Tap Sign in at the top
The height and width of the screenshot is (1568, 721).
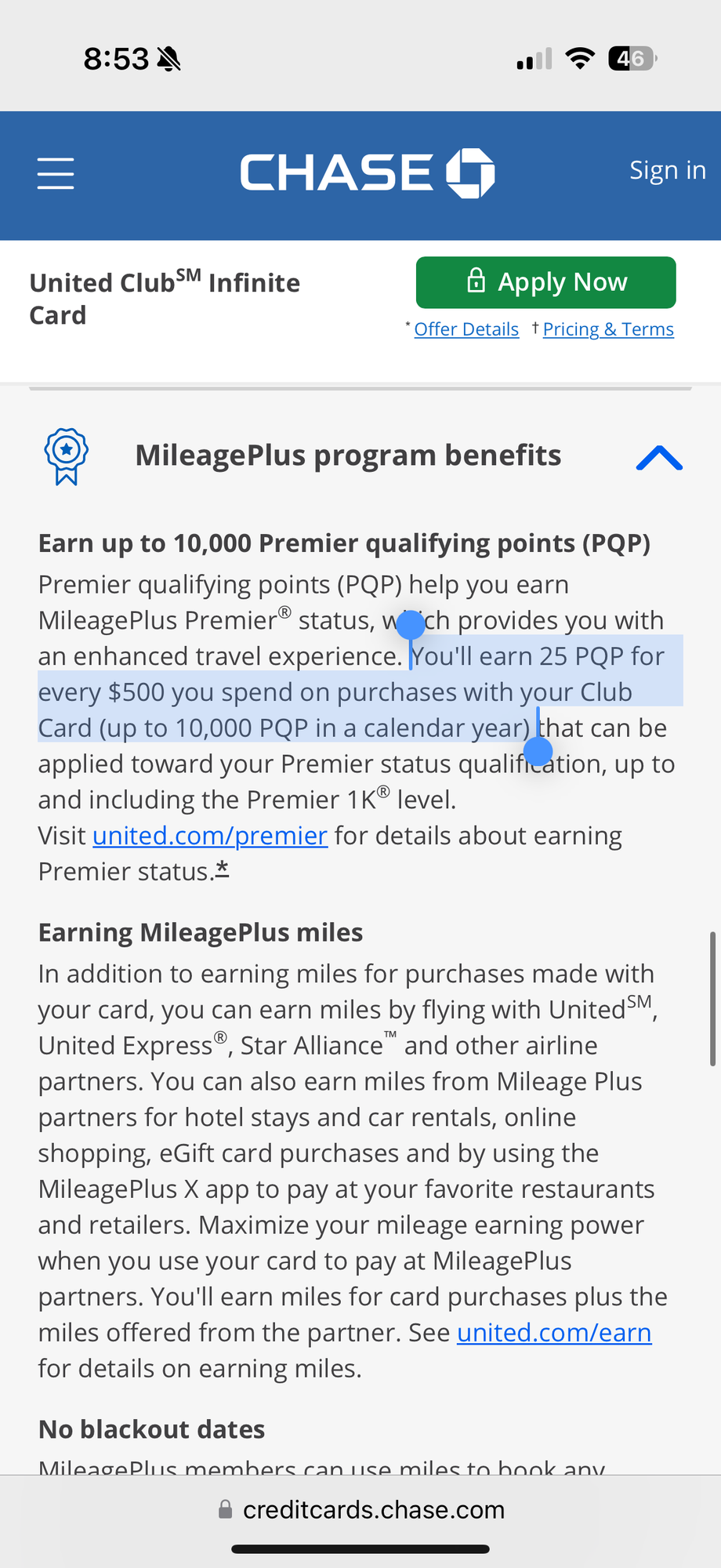click(667, 170)
